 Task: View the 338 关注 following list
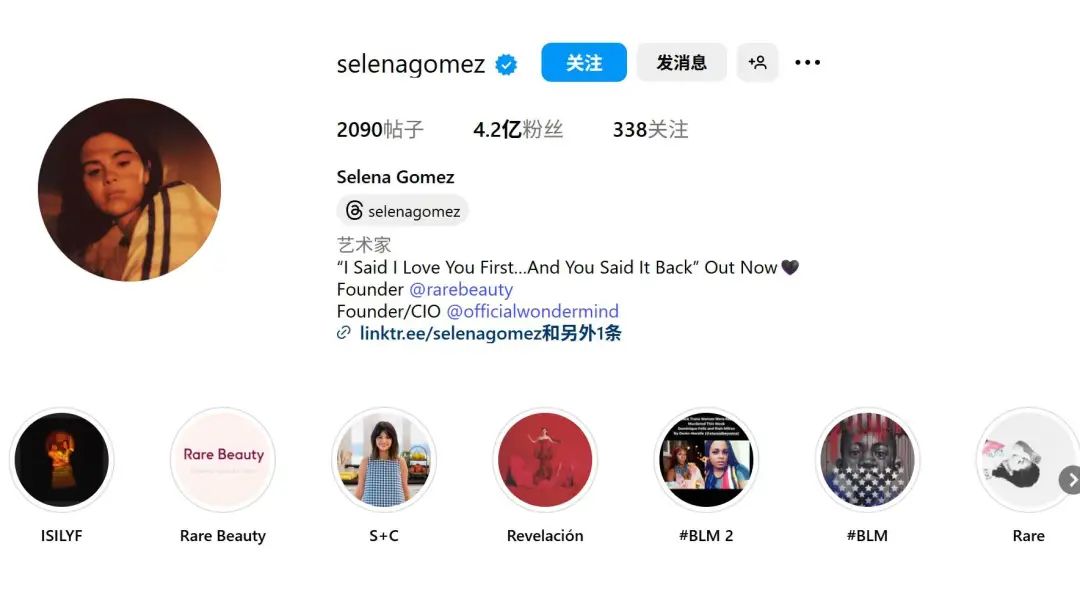click(x=650, y=130)
